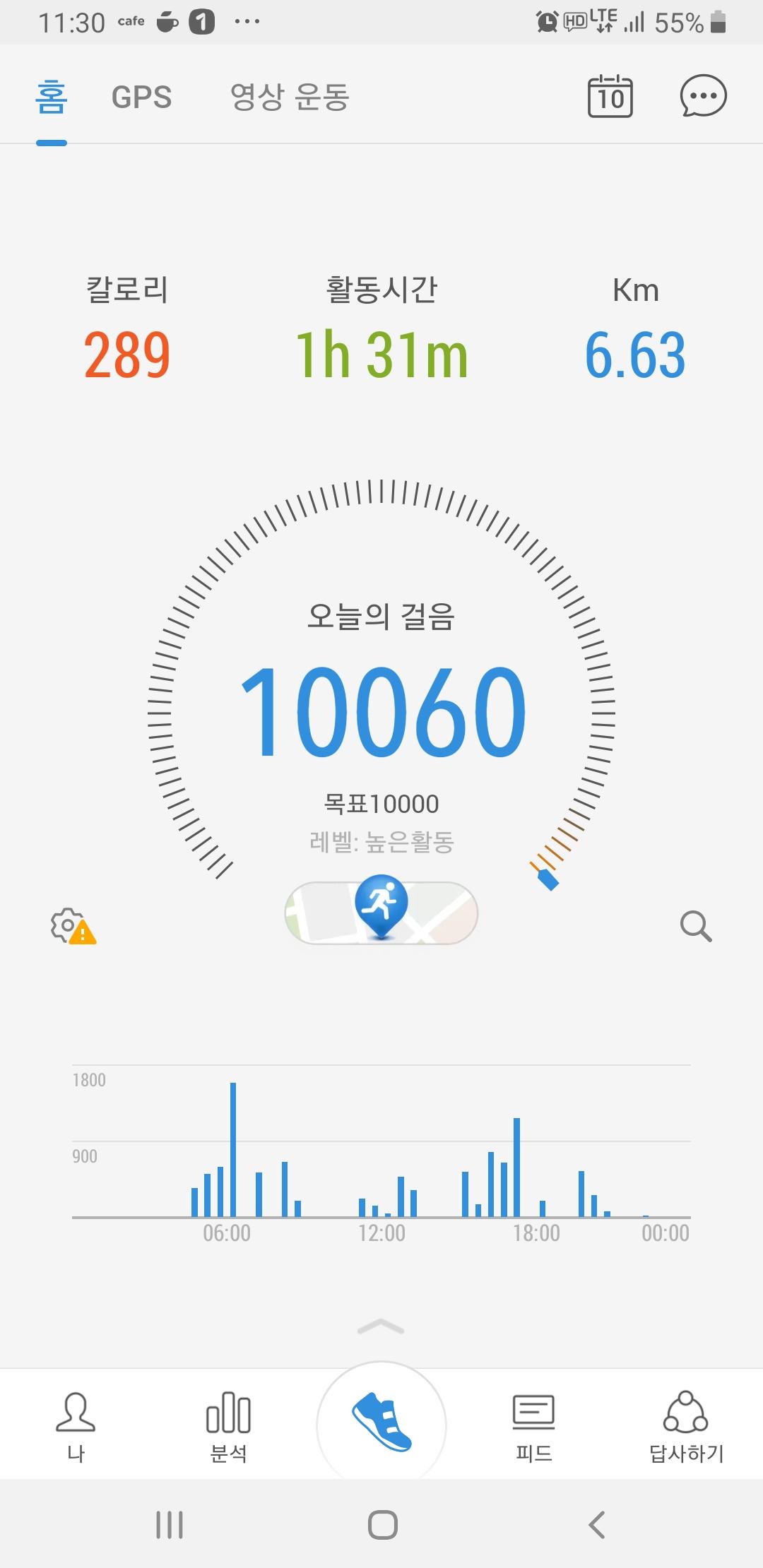This screenshot has width=763, height=1568.
Task: Open settings gear with warning
Action: click(71, 925)
